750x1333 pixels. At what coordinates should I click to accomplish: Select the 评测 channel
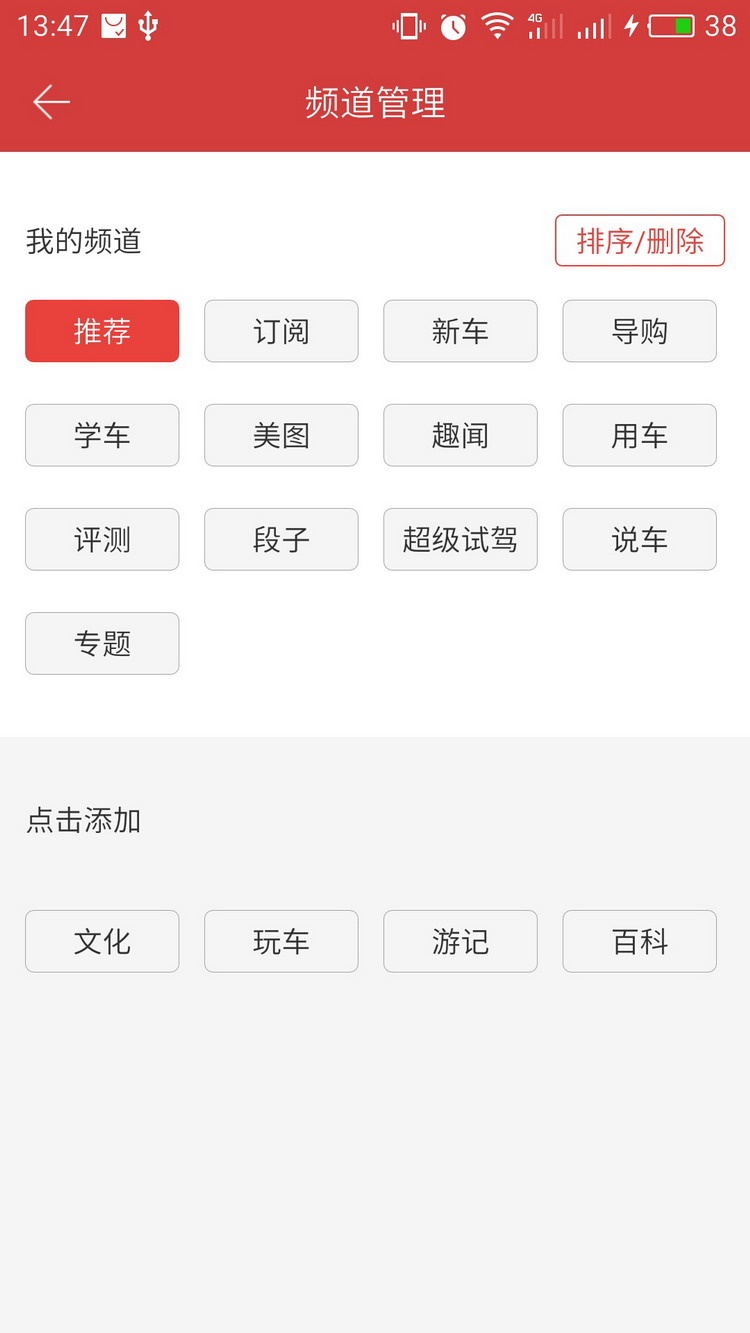click(x=102, y=539)
